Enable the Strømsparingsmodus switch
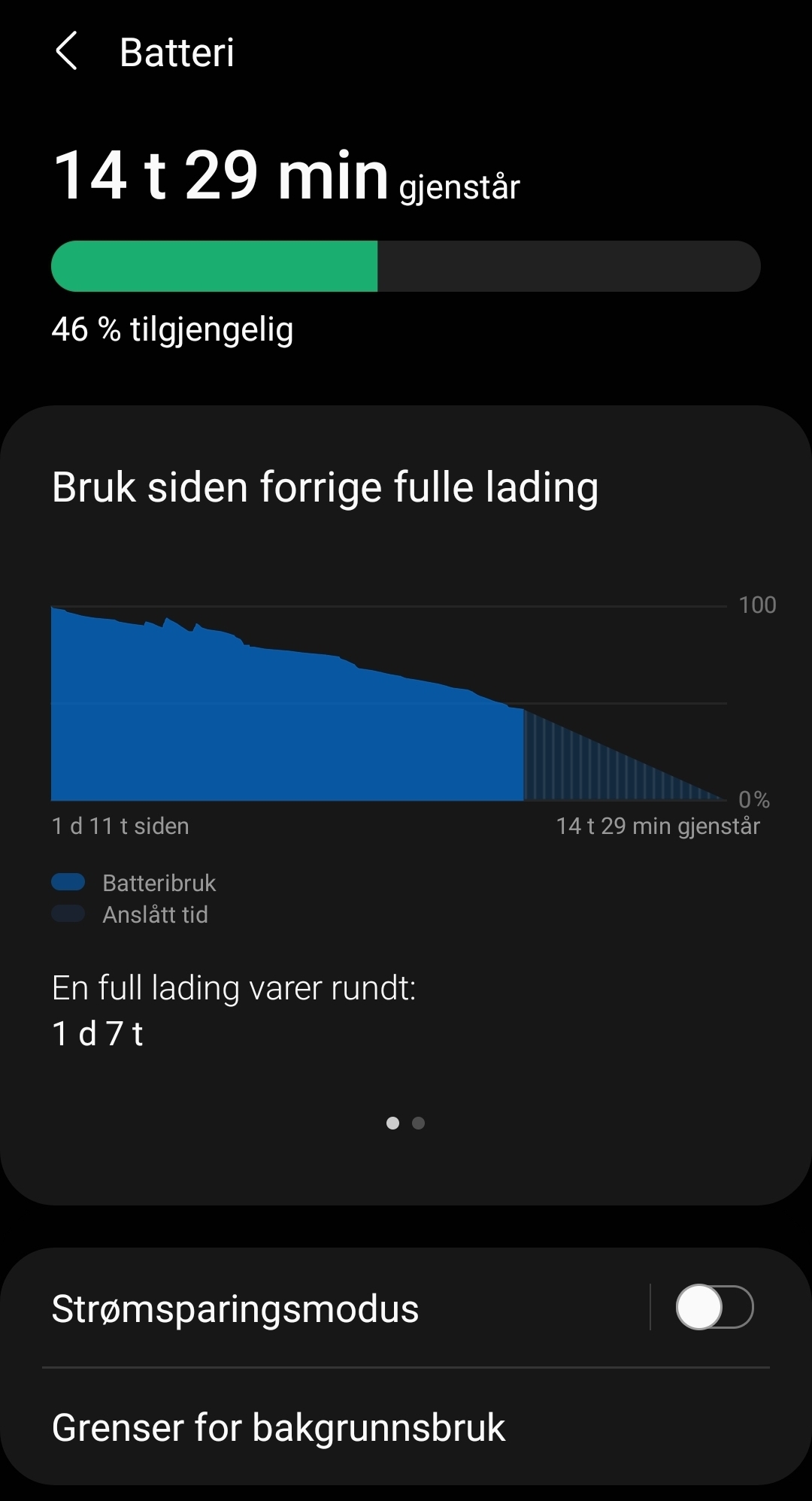812x1501 pixels. (x=714, y=1307)
